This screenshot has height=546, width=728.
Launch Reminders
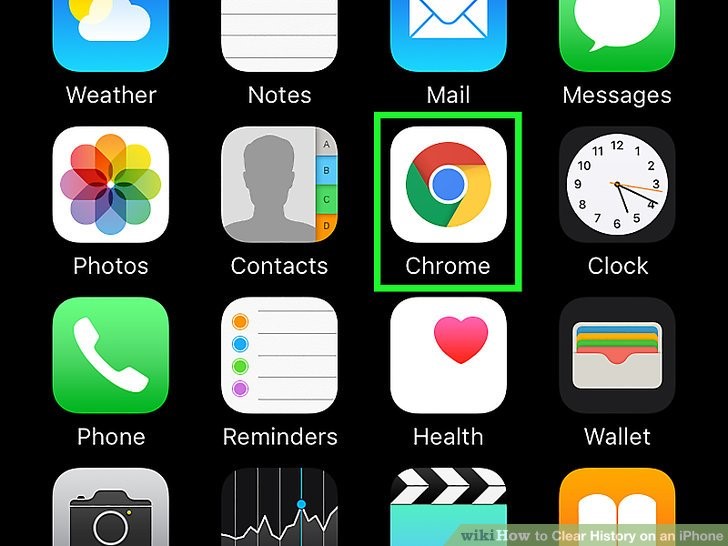pyautogui.click(x=279, y=355)
